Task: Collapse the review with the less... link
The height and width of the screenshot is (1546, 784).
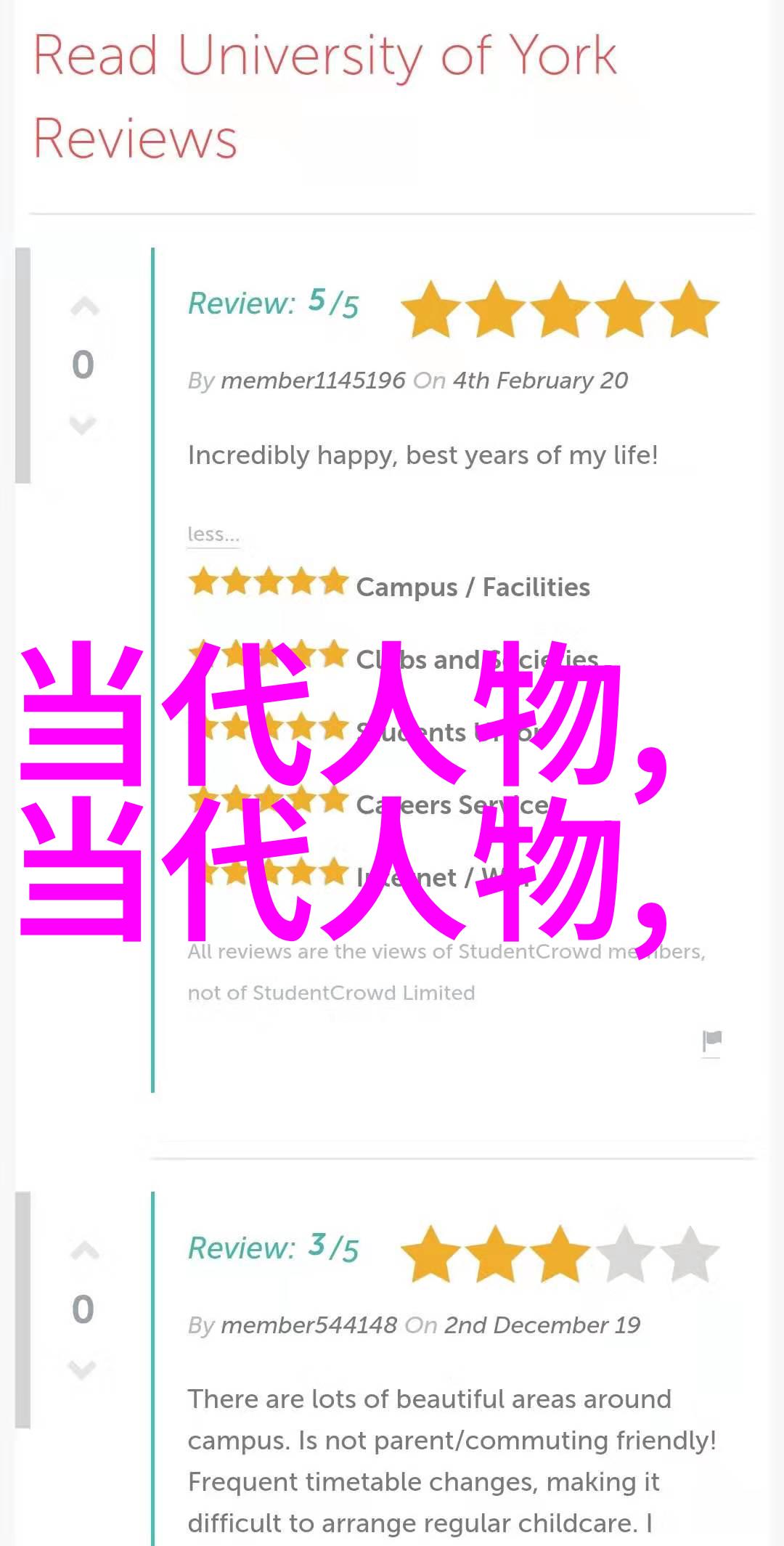Action: click(213, 534)
